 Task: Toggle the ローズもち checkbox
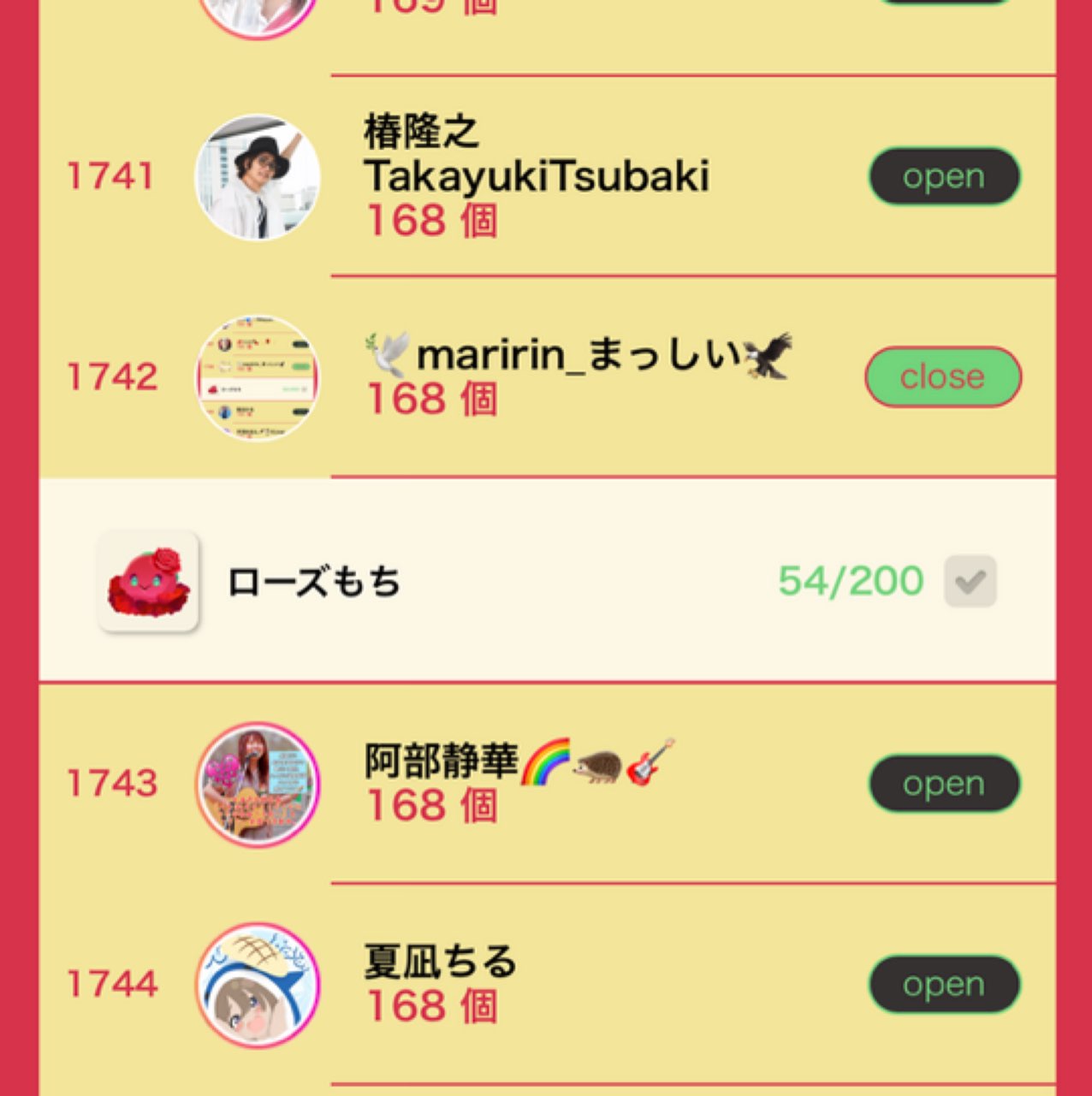coord(970,581)
